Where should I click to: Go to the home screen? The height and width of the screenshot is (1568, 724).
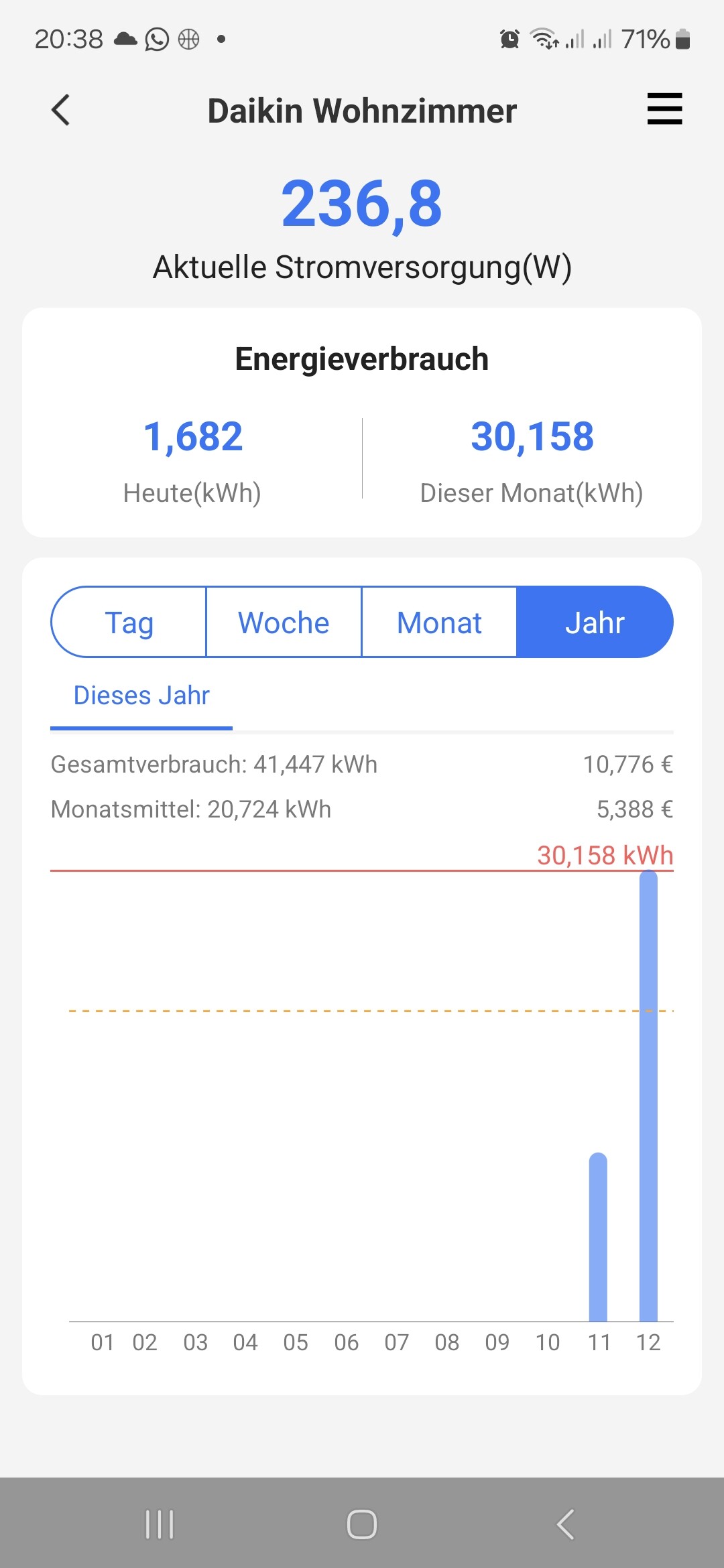[362, 1524]
